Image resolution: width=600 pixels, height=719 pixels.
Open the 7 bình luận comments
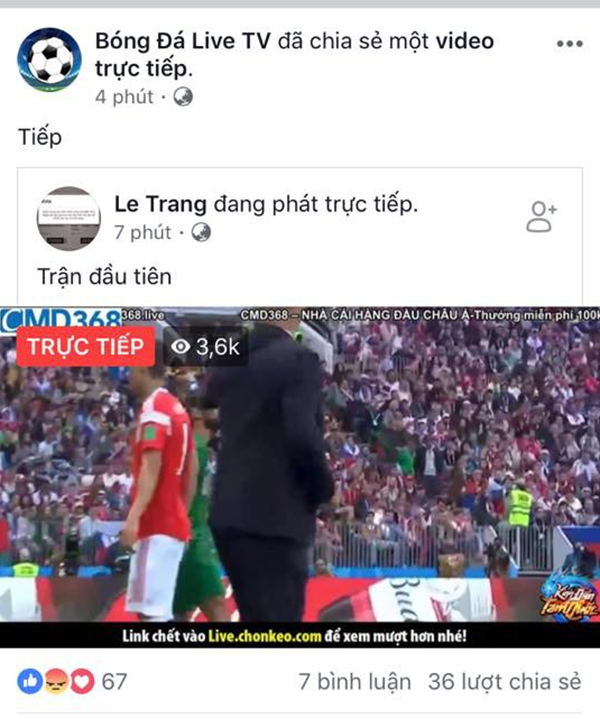pyautogui.click(x=355, y=683)
